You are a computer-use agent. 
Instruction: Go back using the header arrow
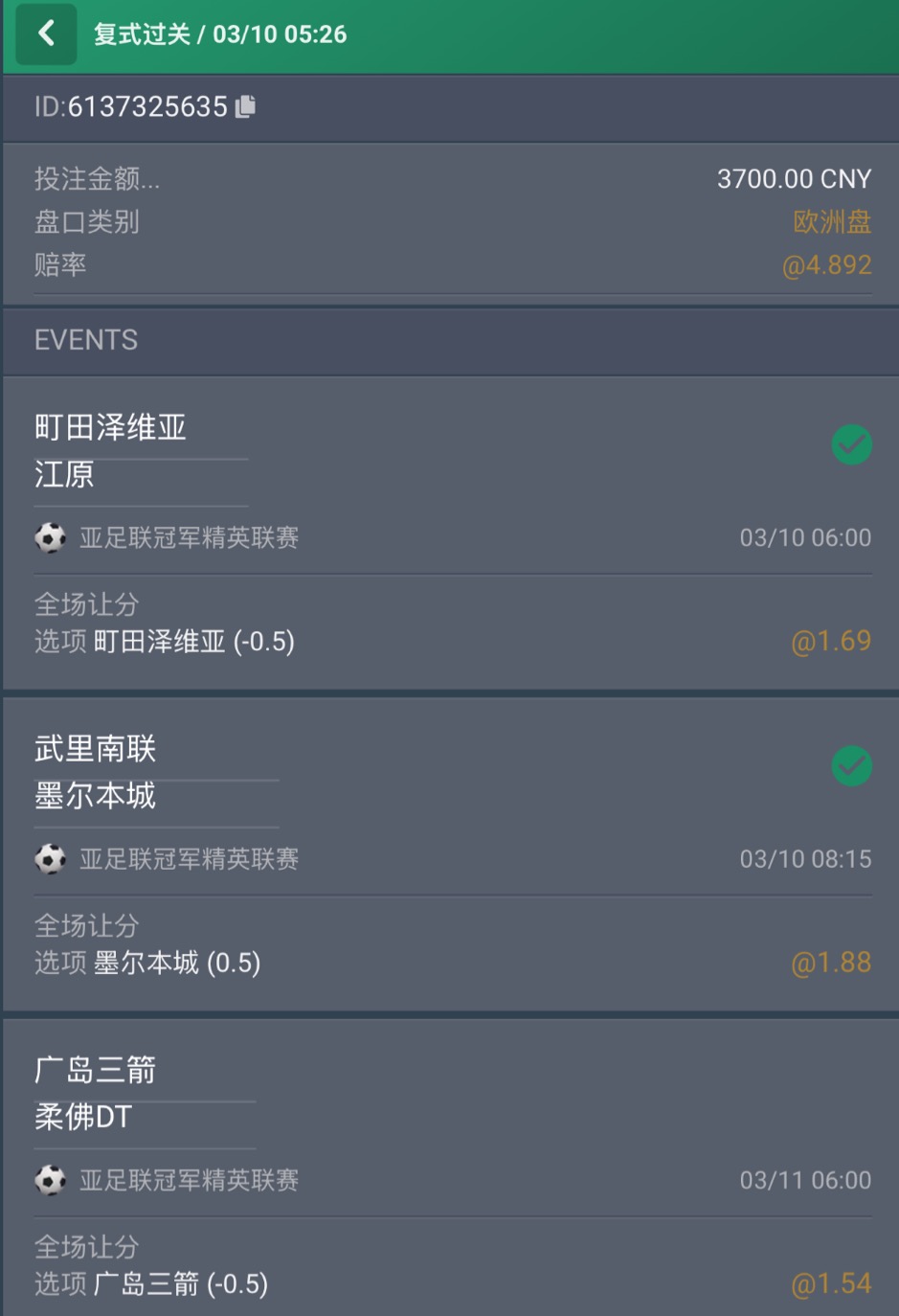click(x=45, y=34)
